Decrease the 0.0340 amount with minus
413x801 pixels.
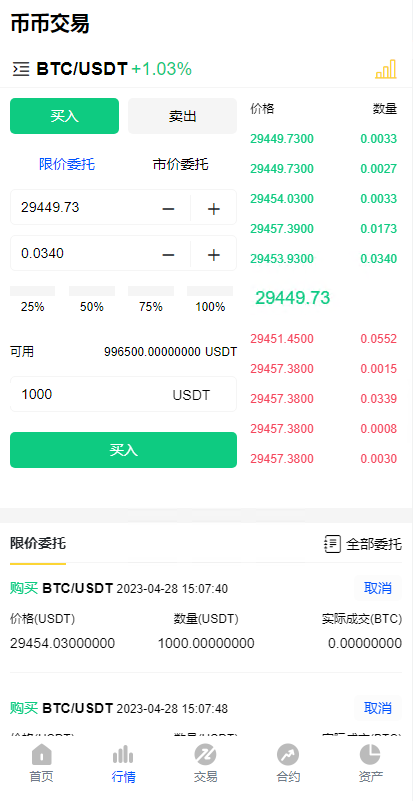(168, 254)
